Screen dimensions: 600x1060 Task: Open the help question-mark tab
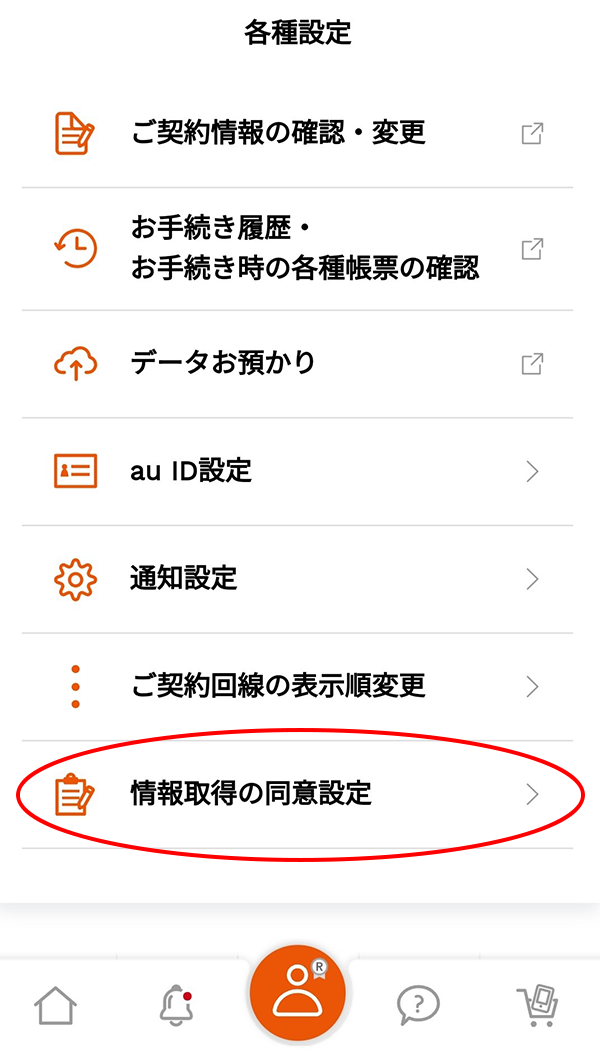(x=418, y=1005)
